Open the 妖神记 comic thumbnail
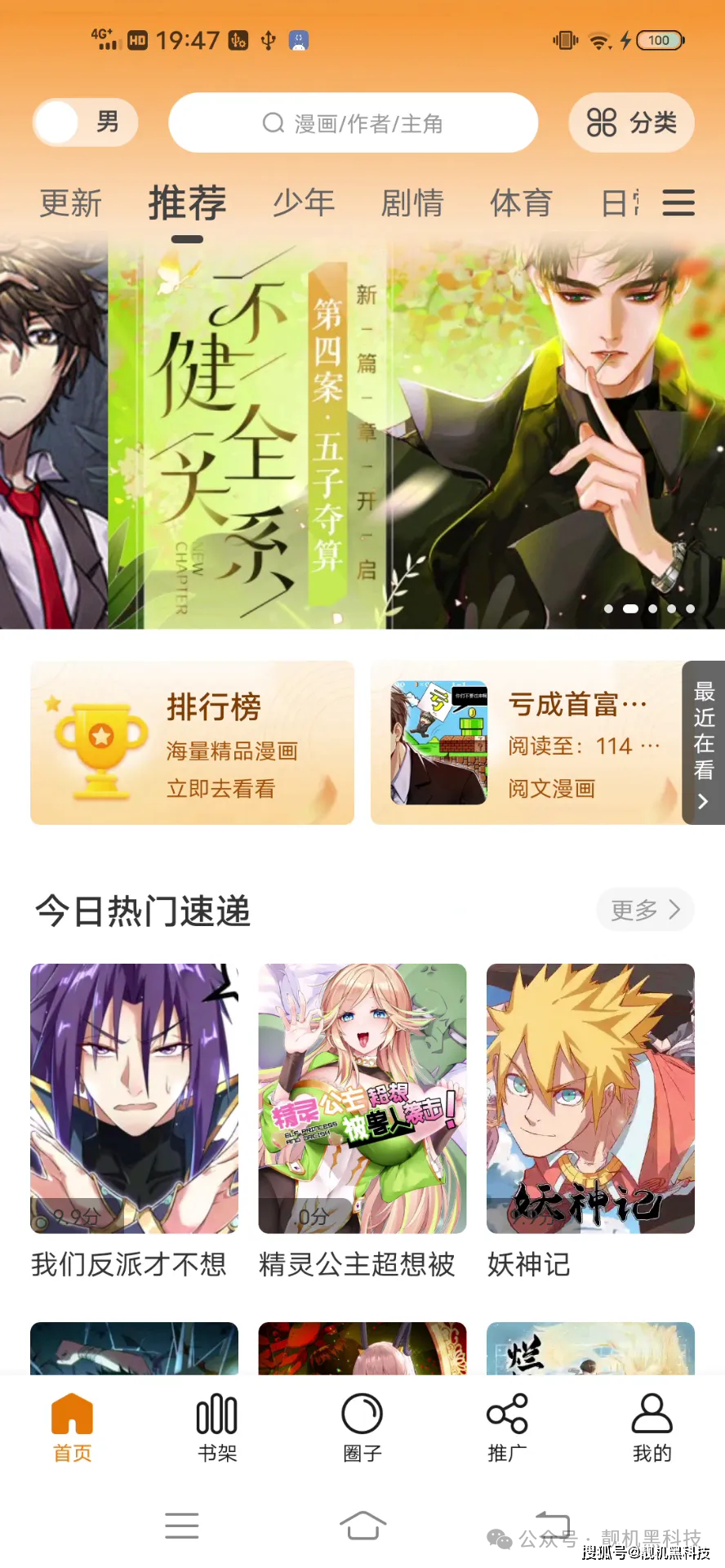This screenshot has height=1568, width=725. coord(589,1098)
